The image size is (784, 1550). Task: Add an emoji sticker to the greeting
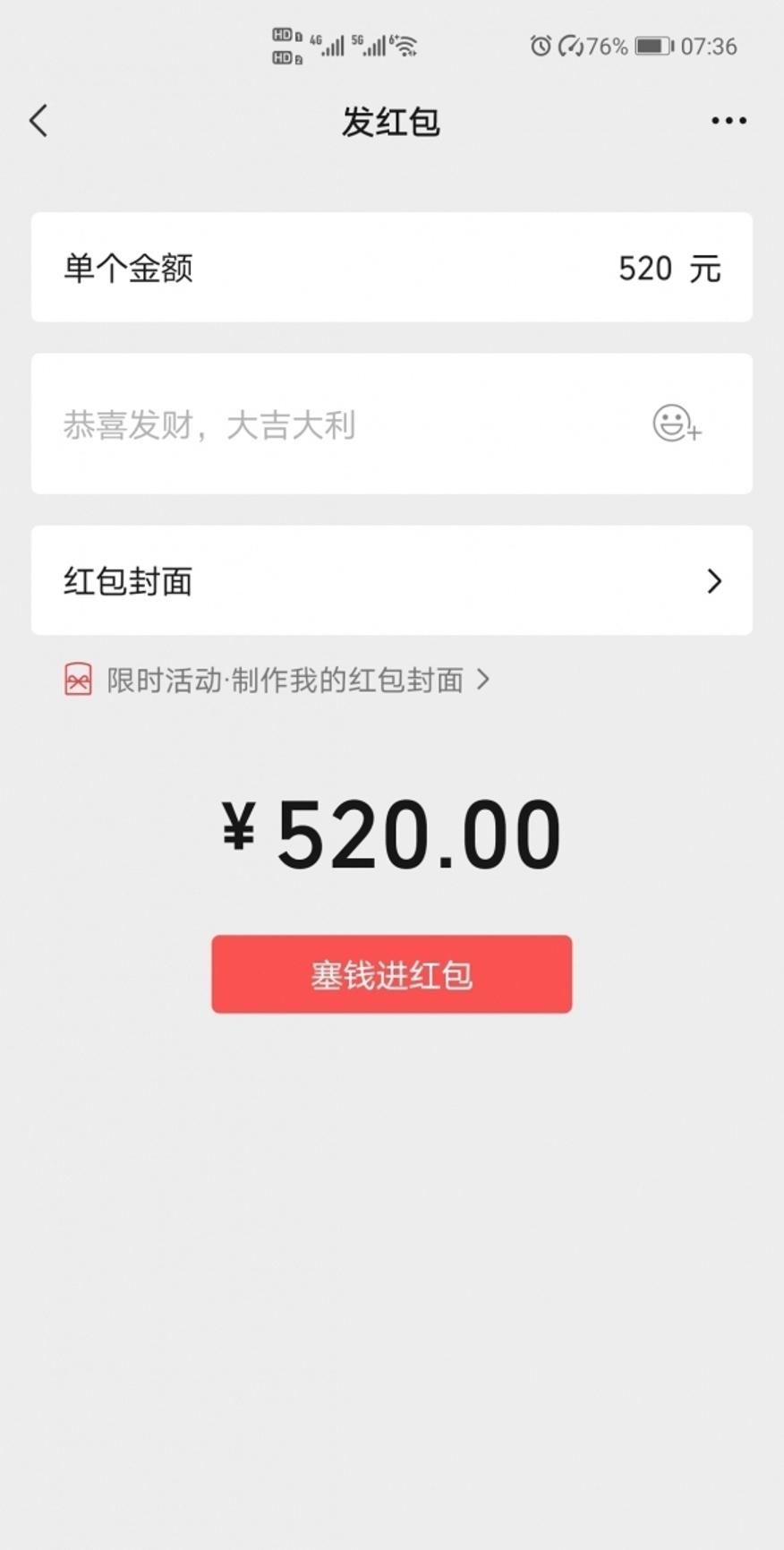(676, 424)
